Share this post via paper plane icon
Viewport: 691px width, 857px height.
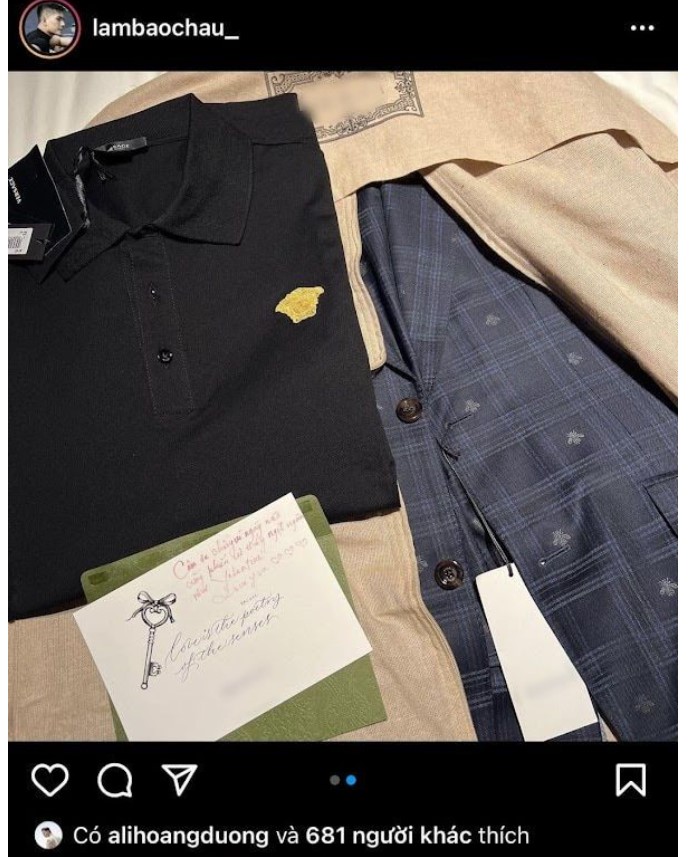[x=181, y=779]
